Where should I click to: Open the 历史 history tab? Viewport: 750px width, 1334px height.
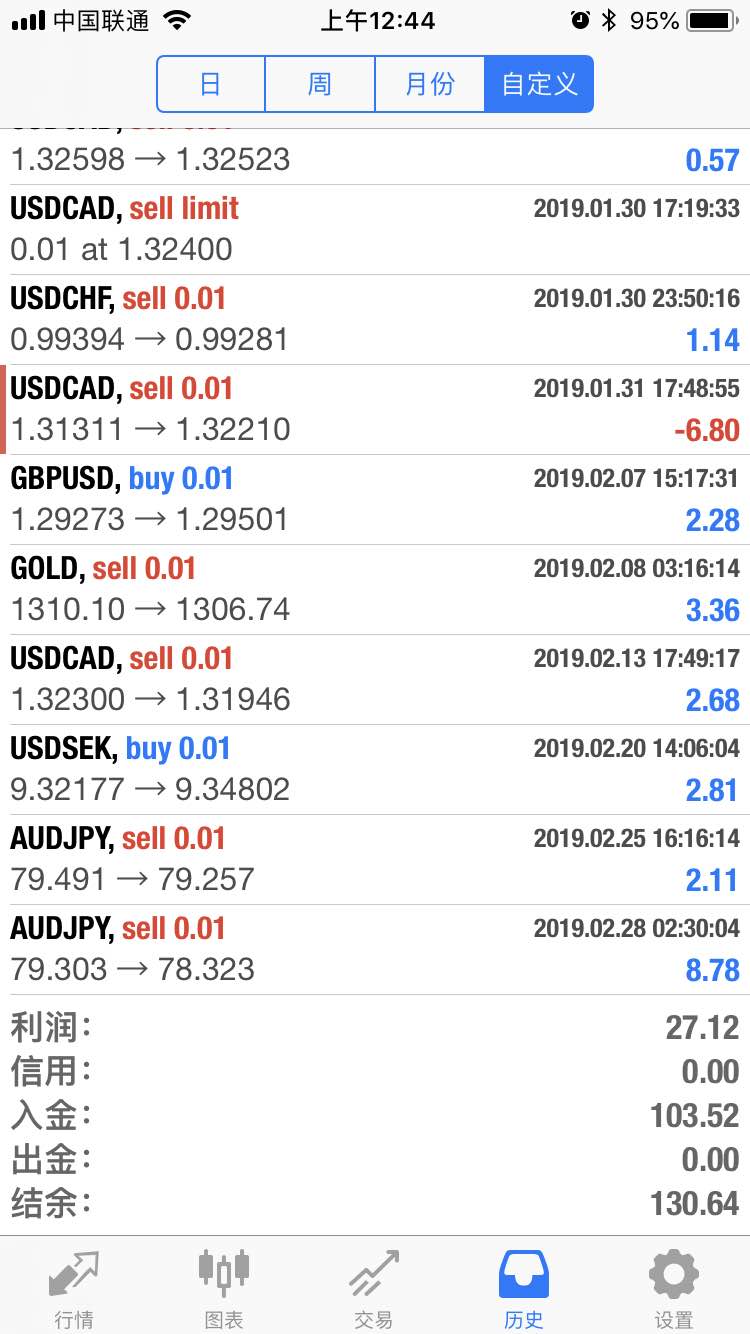tap(524, 1288)
